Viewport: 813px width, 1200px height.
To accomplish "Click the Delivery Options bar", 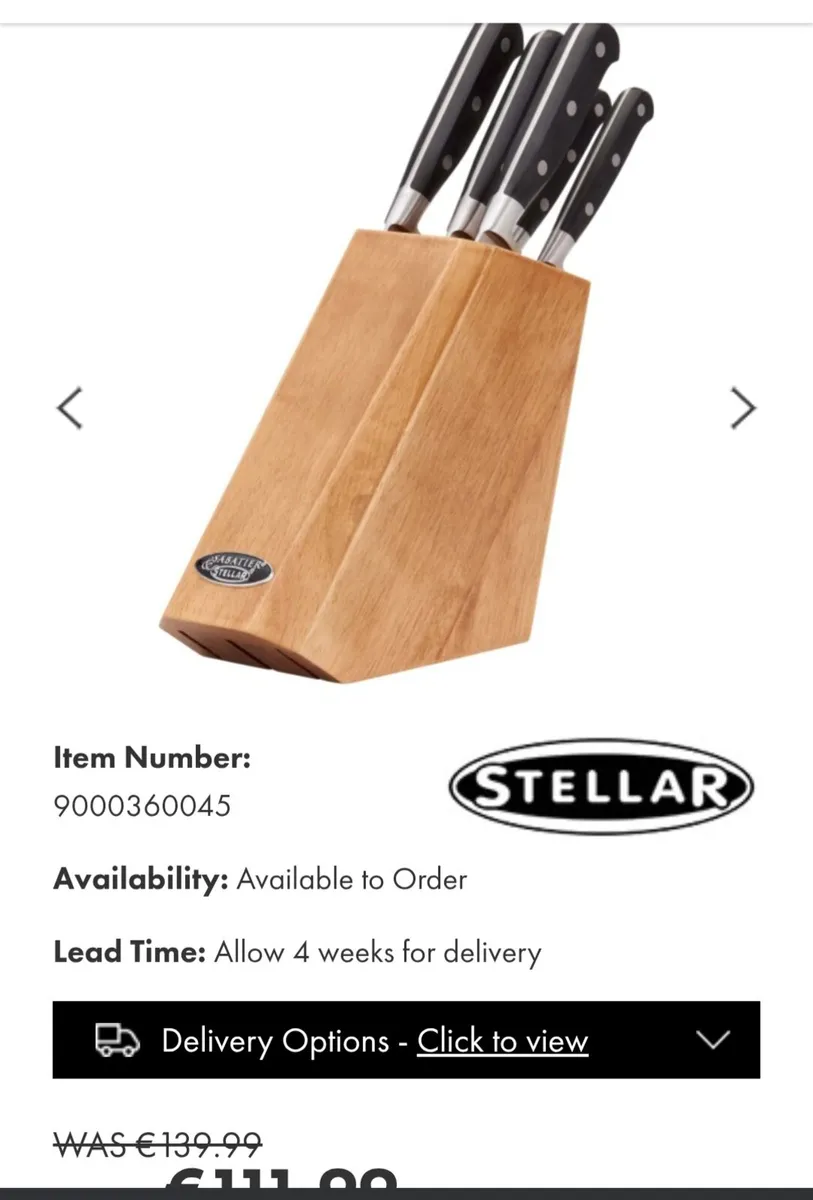I will (406, 1040).
